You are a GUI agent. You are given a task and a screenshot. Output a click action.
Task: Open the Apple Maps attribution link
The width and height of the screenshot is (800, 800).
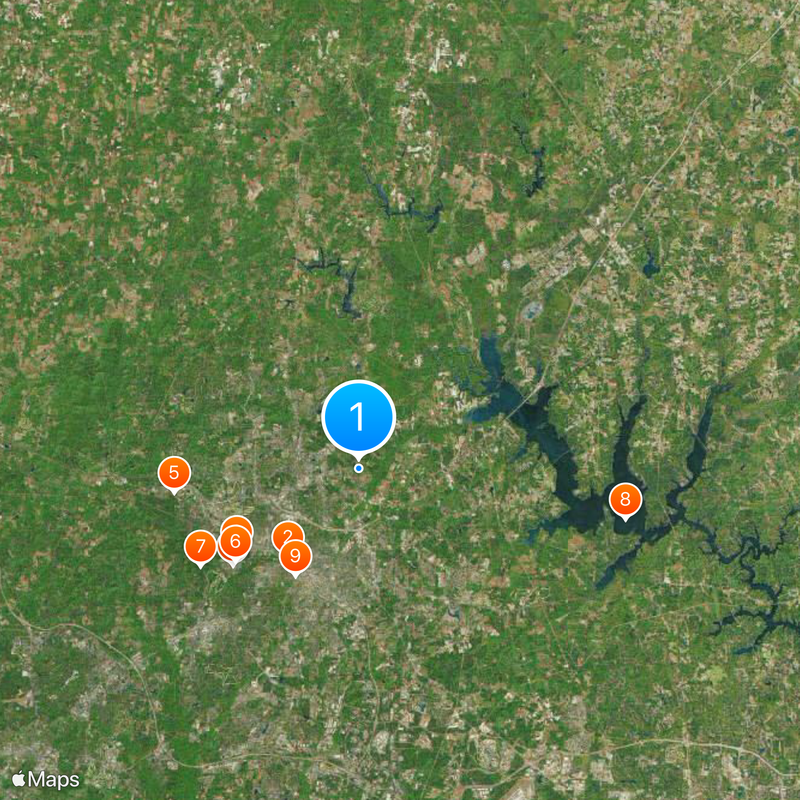pos(46,778)
